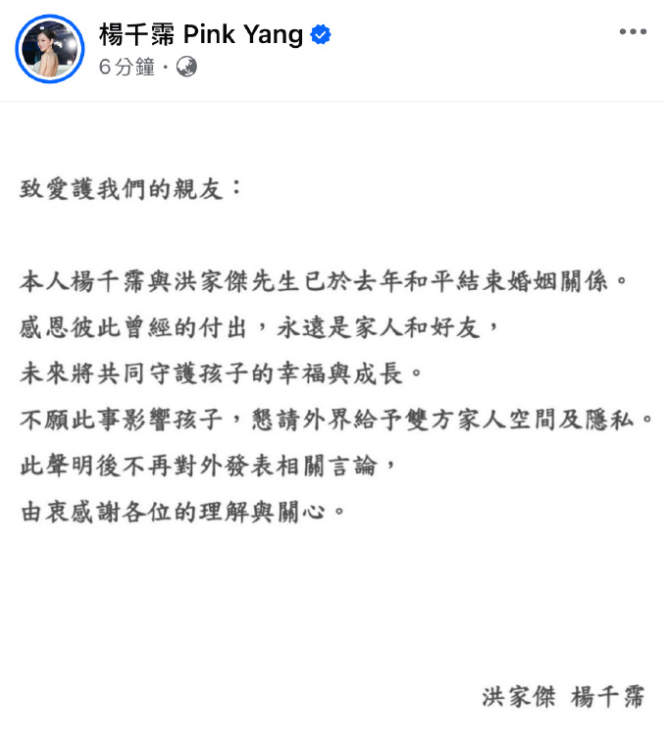Viewport: 665px width, 738px height.
Task: Tap the 6分鐘 post timestamp
Action: [127, 67]
